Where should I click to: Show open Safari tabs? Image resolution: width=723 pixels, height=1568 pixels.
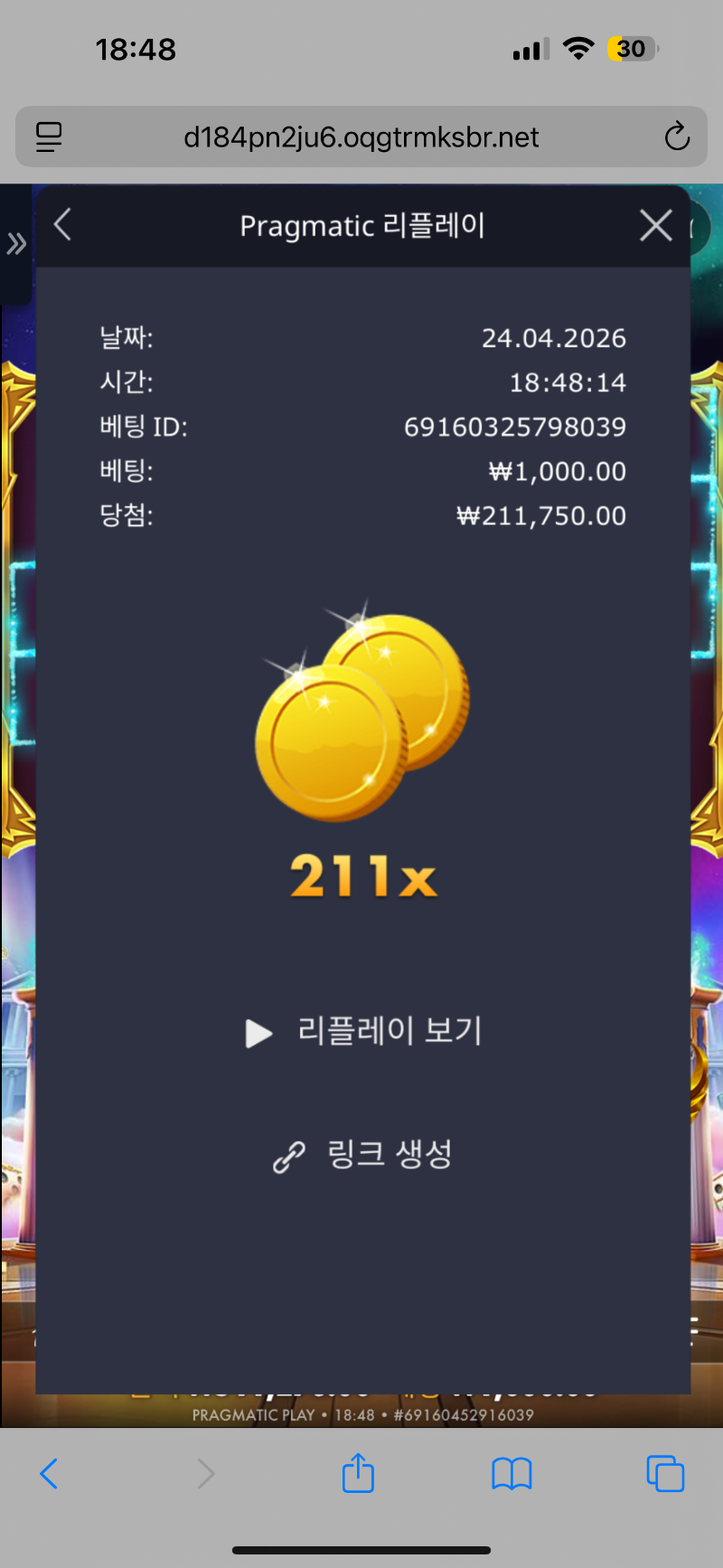coord(665,1473)
